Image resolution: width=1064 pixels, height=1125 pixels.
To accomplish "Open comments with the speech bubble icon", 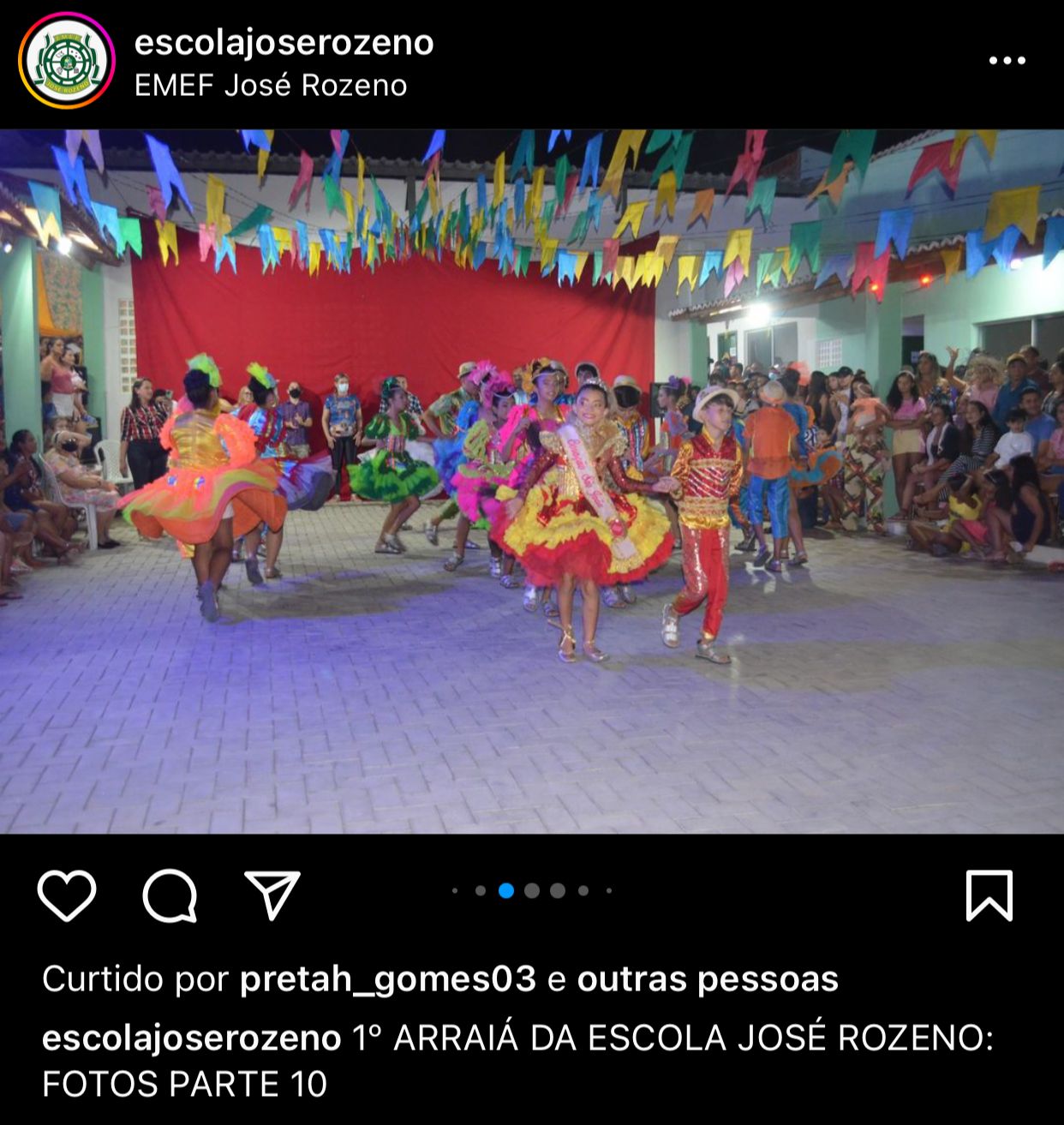I will click(x=170, y=895).
